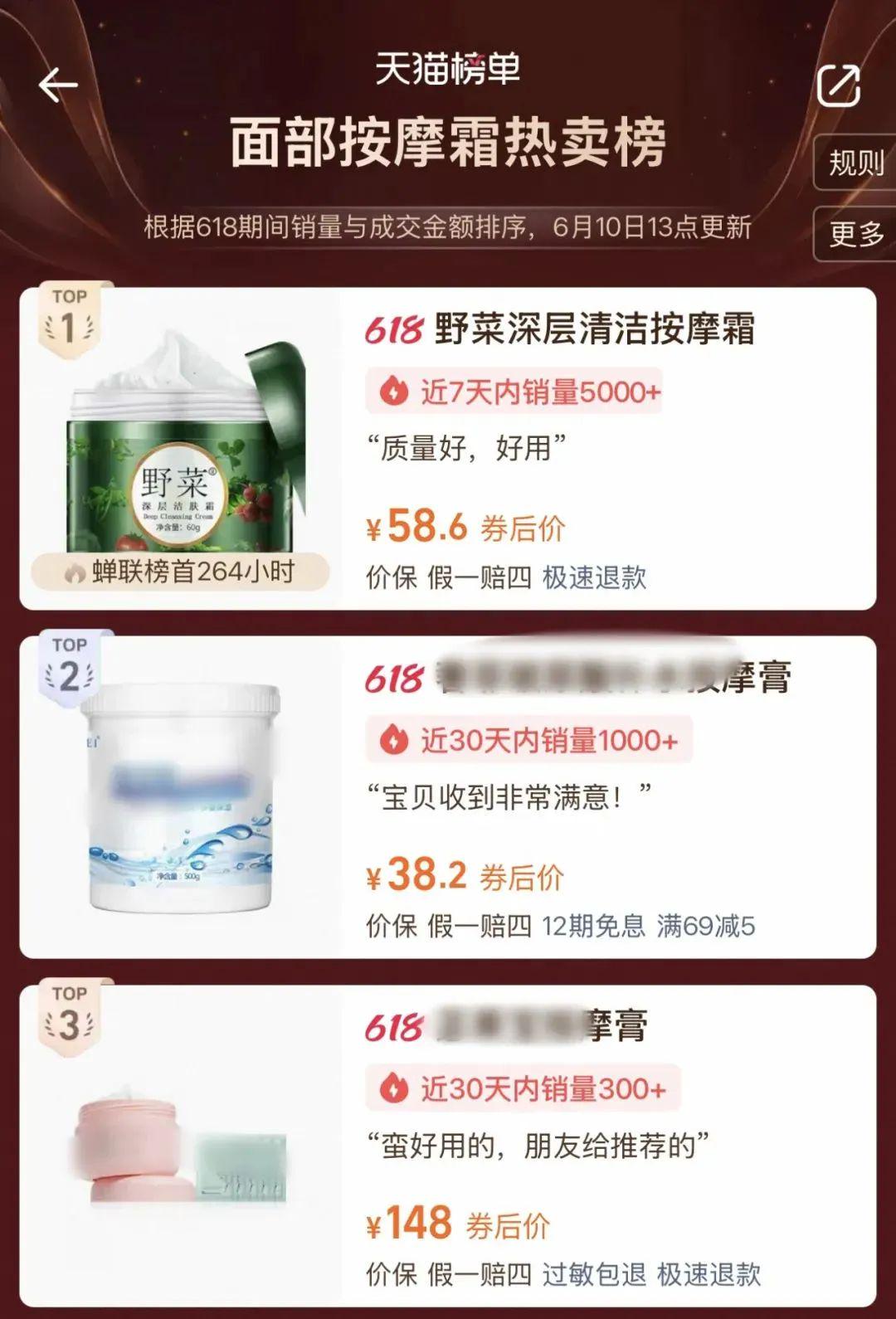Go back using the arrow icon
Screen dimensions: 896x1319
(x=58, y=85)
